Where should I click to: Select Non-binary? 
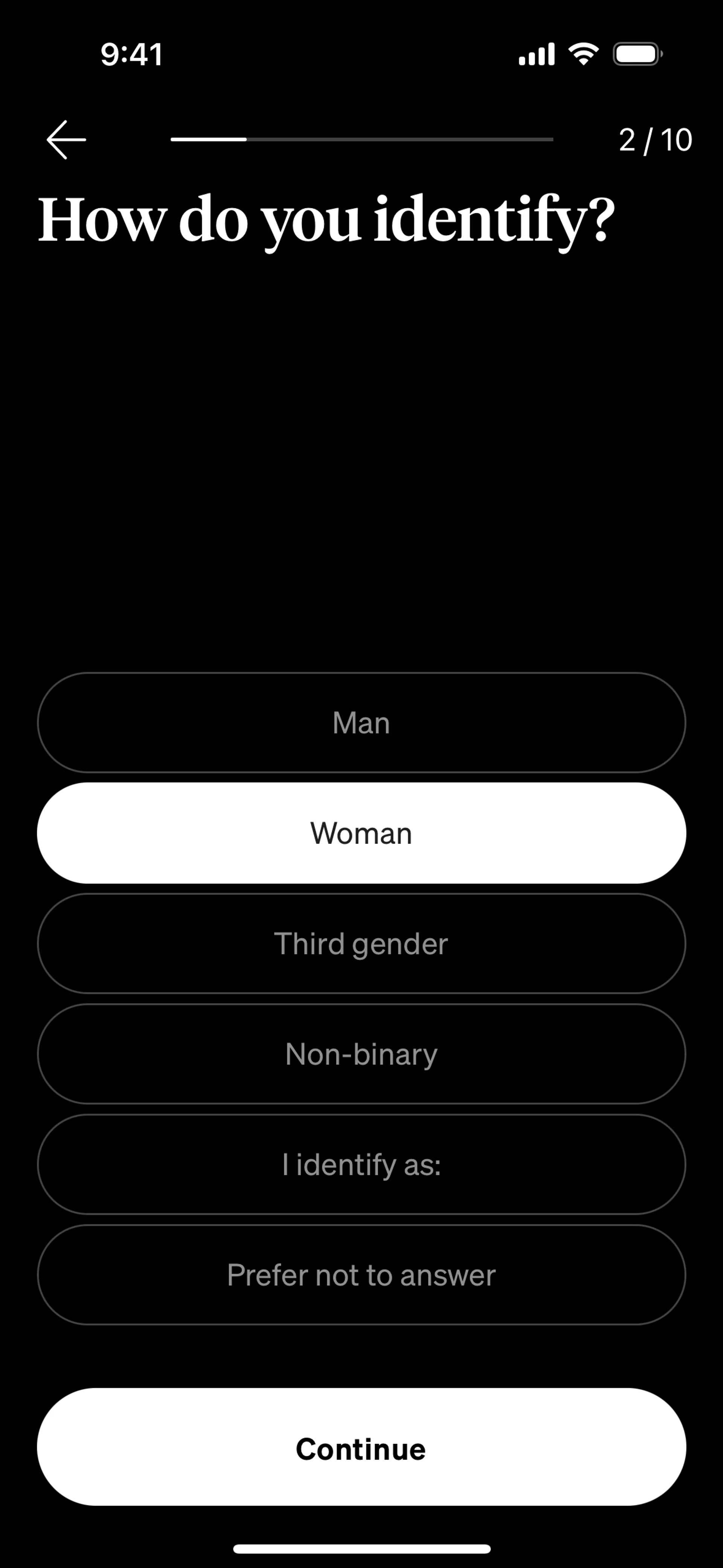point(361,1054)
